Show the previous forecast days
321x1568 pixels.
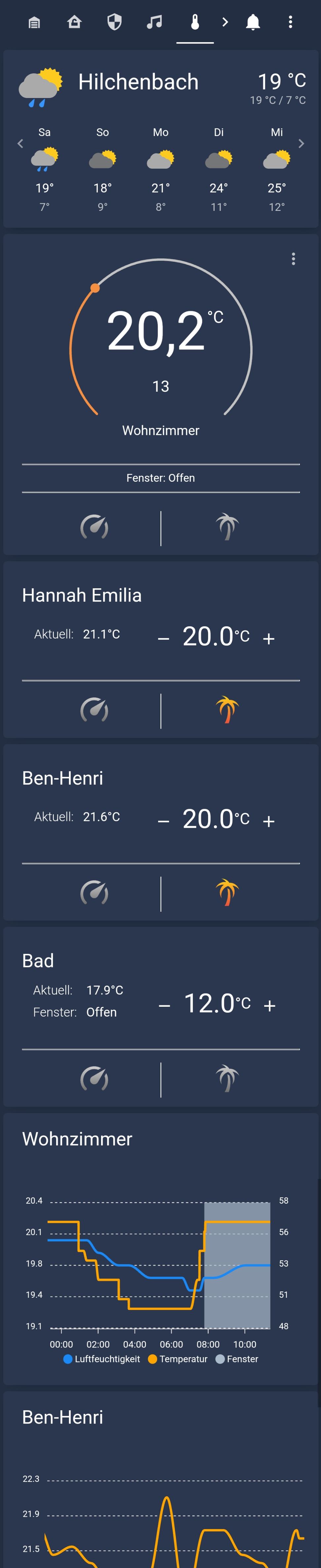(x=20, y=144)
